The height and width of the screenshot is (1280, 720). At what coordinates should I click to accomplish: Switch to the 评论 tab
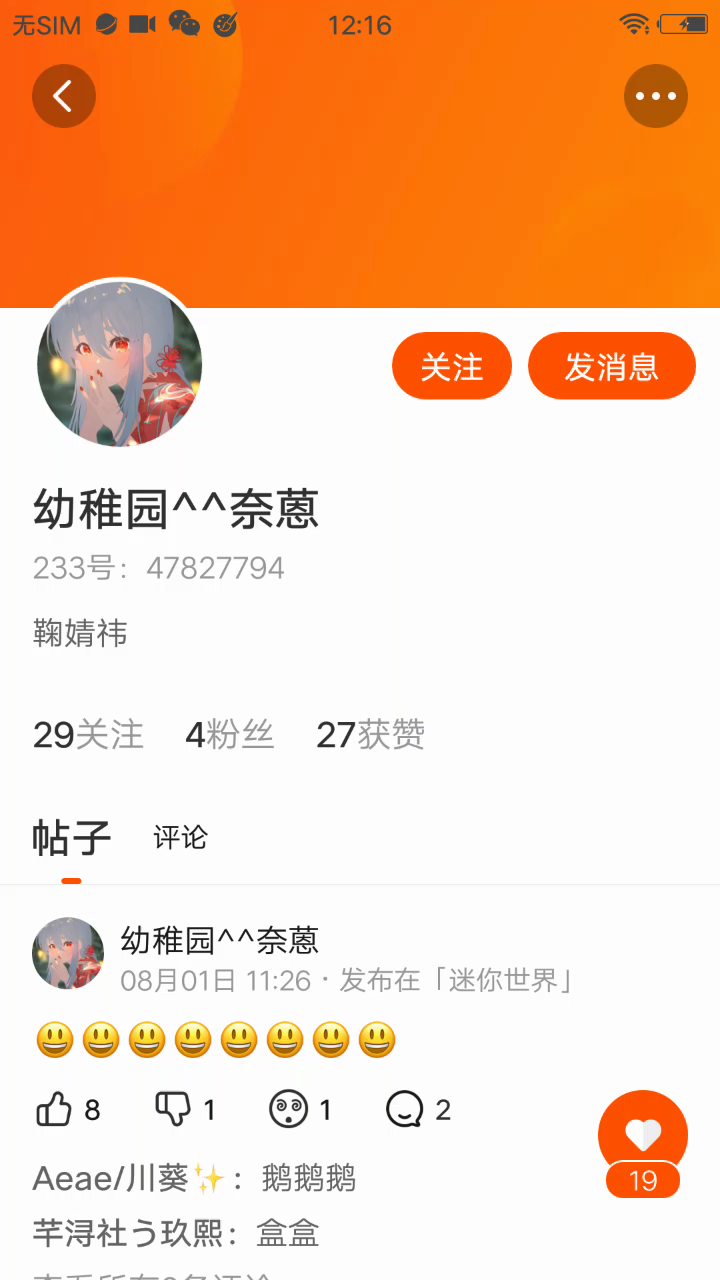(180, 838)
